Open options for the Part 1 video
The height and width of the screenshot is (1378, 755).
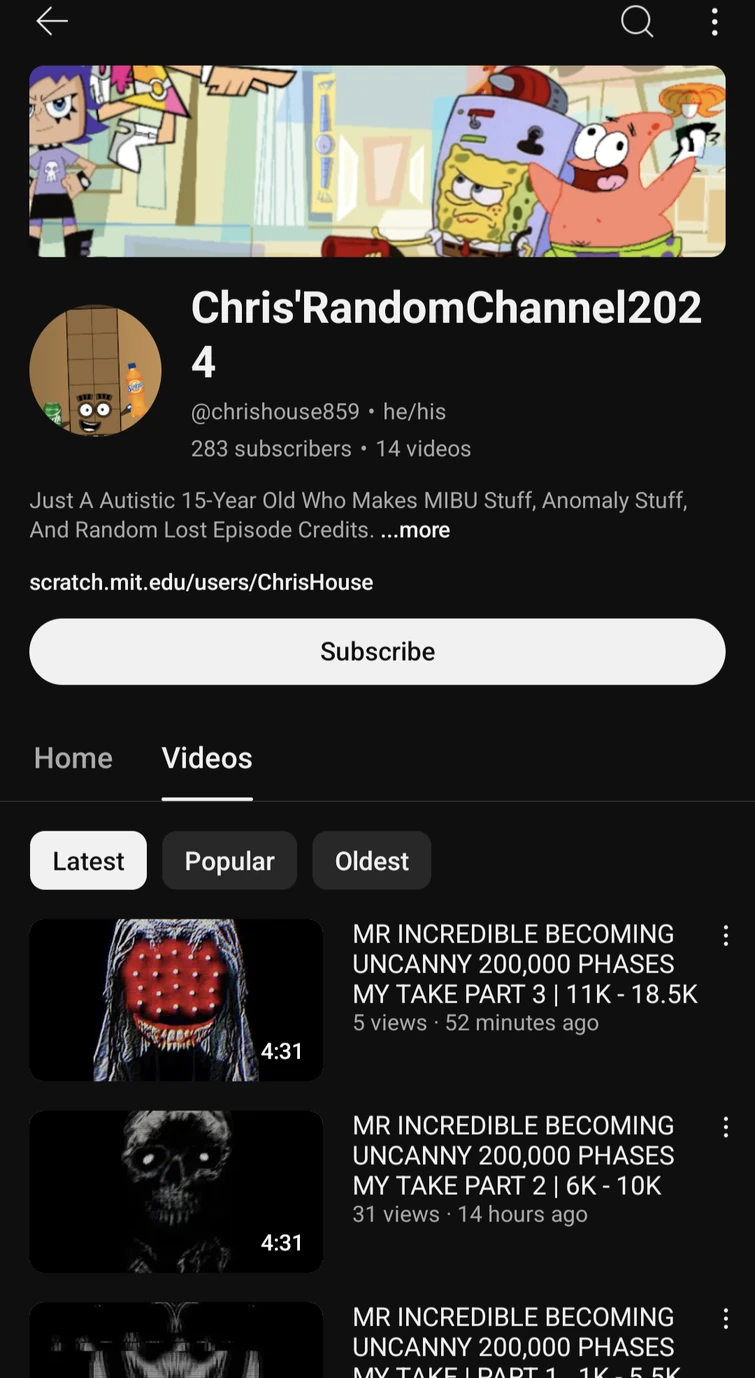[725, 1319]
